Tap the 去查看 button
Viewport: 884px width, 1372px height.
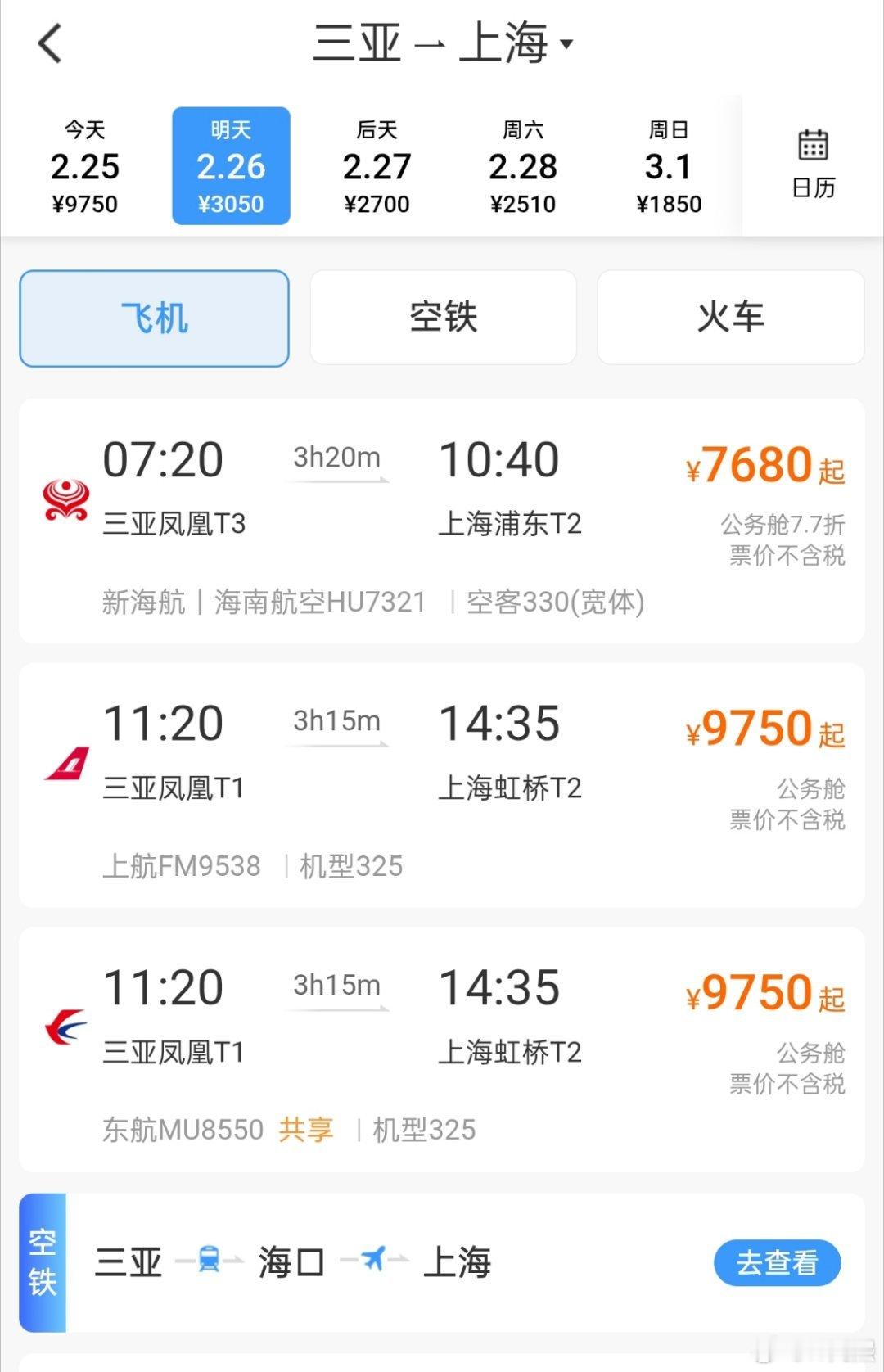pyautogui.click(x=776, y=1264)
